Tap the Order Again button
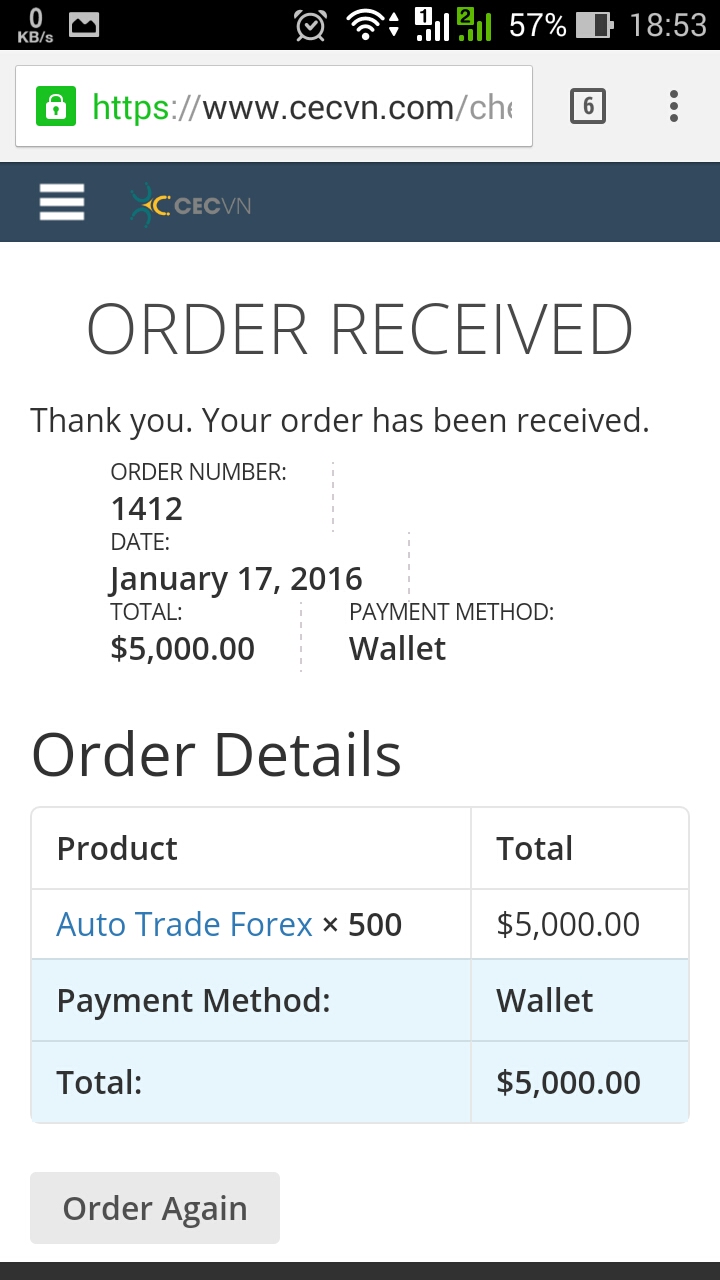720x1280 pixels. pyautogui.click(x=155, y=1208)
